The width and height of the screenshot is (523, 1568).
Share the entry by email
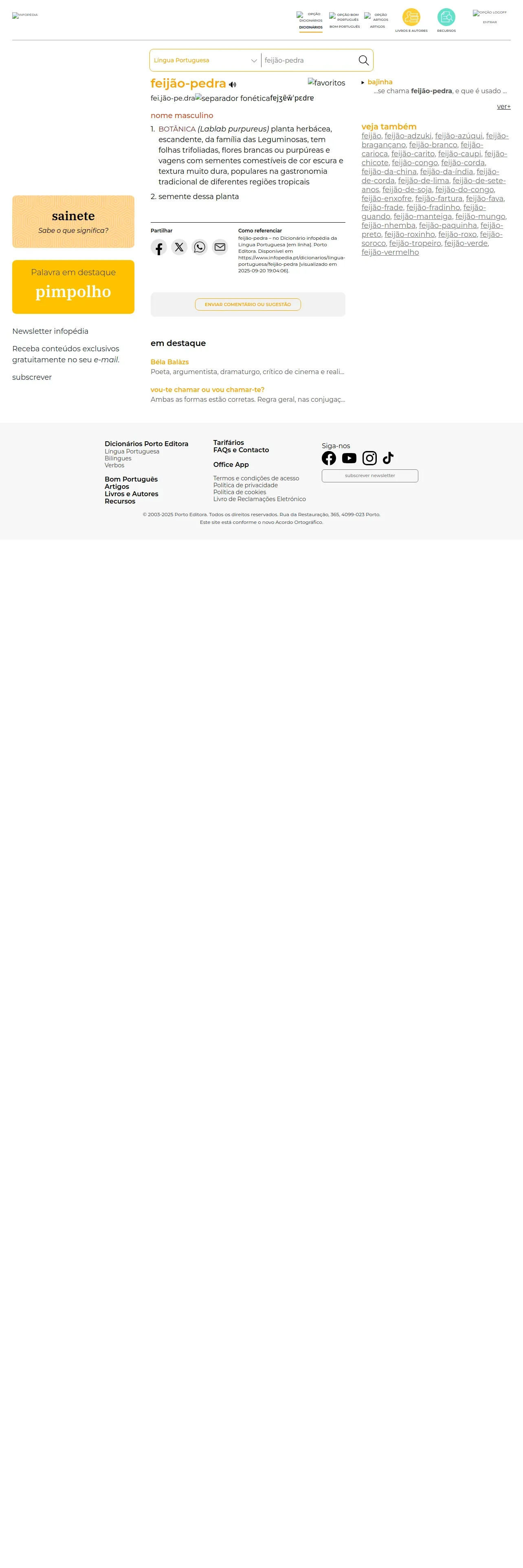220,247
